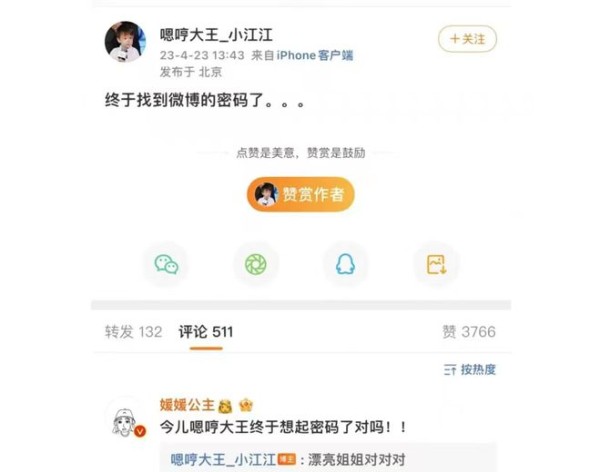The width and height of the screenshot is (600, 472).
Task: Open 嗯哼大王_小江江's profile avatar
Action: tap(125, 42)
